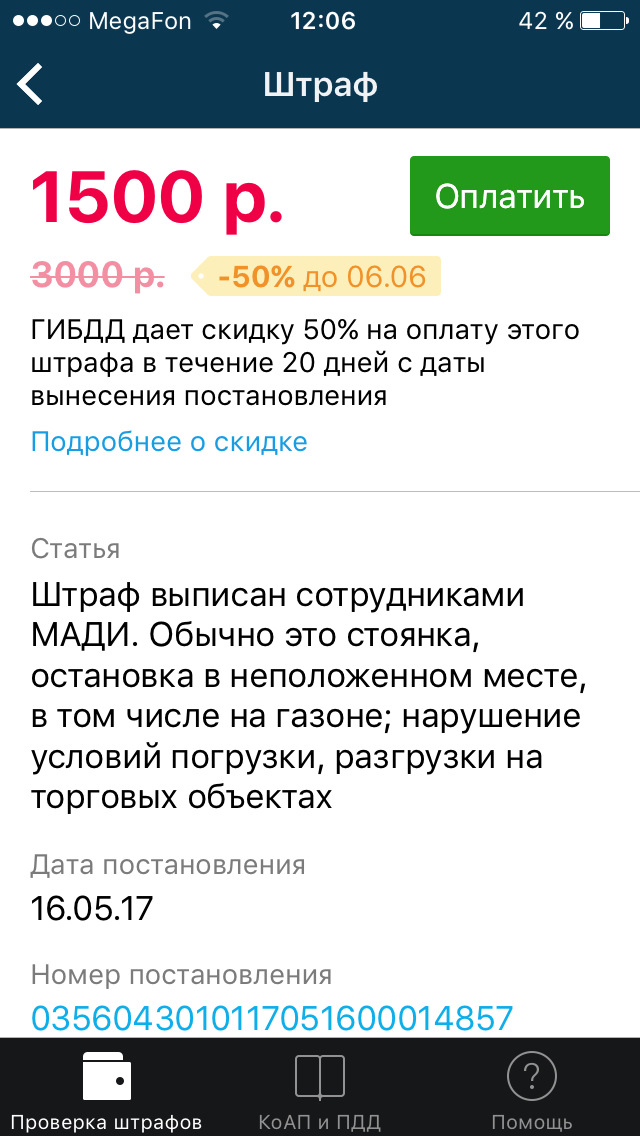The width and height of the screenshot is (640, 1136).
Task: Switch to the Проверка штрафов tab
Action: point(106,1090)
